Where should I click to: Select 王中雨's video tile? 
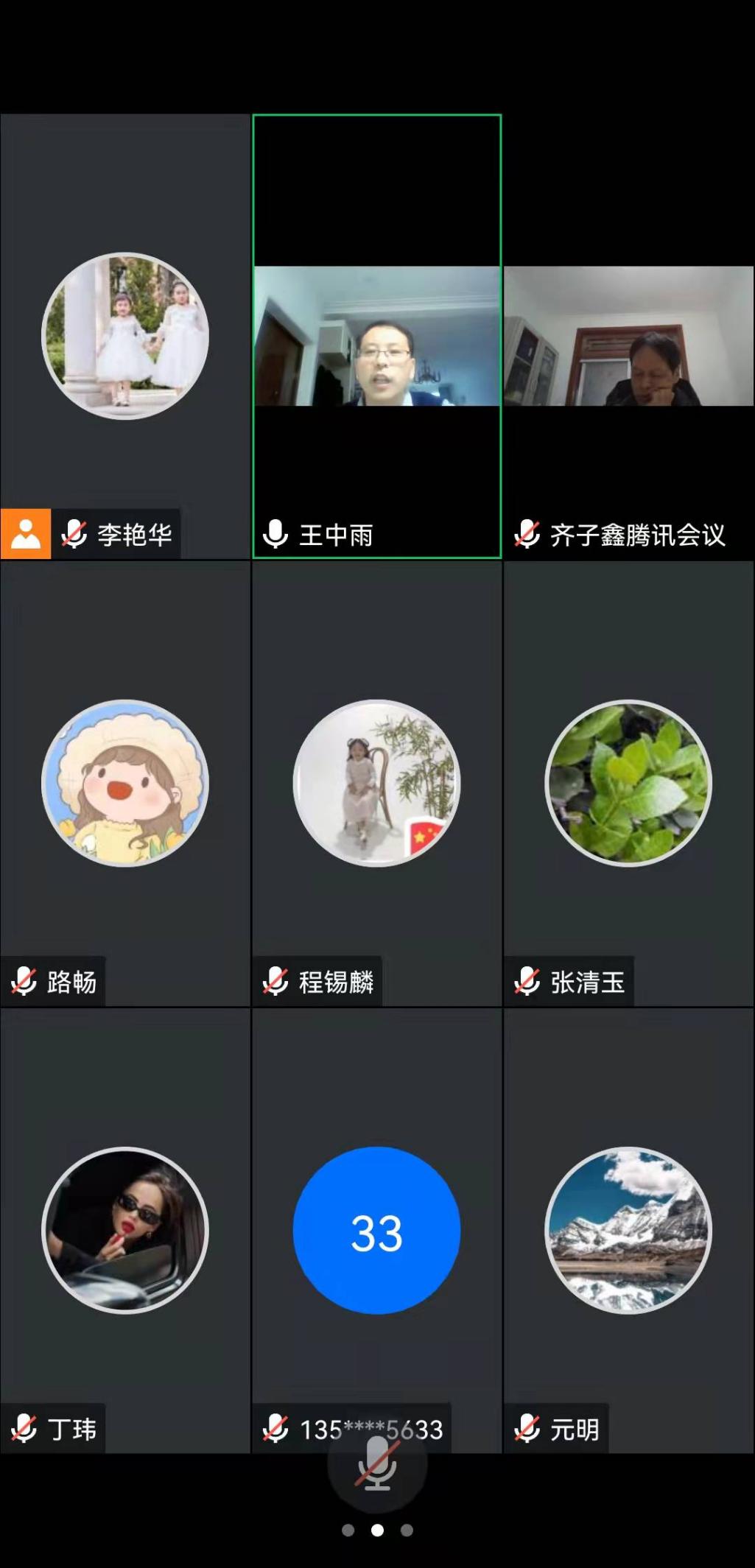[376, 337]
